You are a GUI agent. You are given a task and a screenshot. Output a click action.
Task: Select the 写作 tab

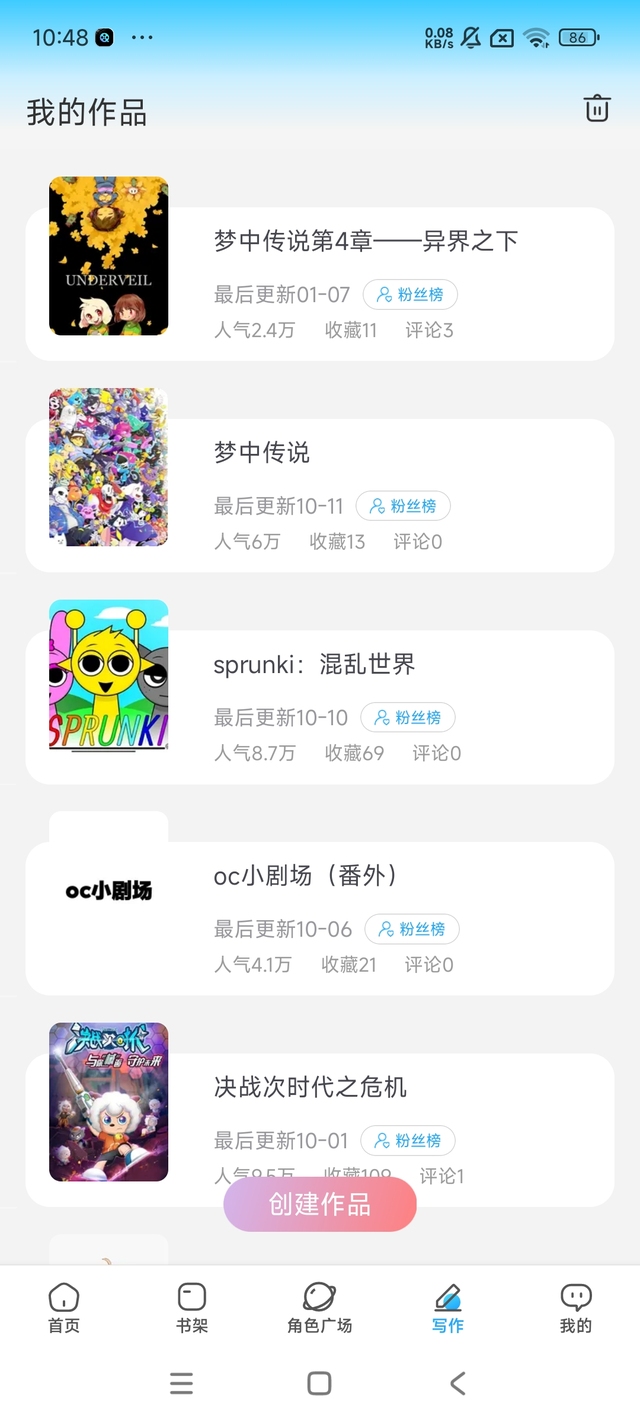448,1308
